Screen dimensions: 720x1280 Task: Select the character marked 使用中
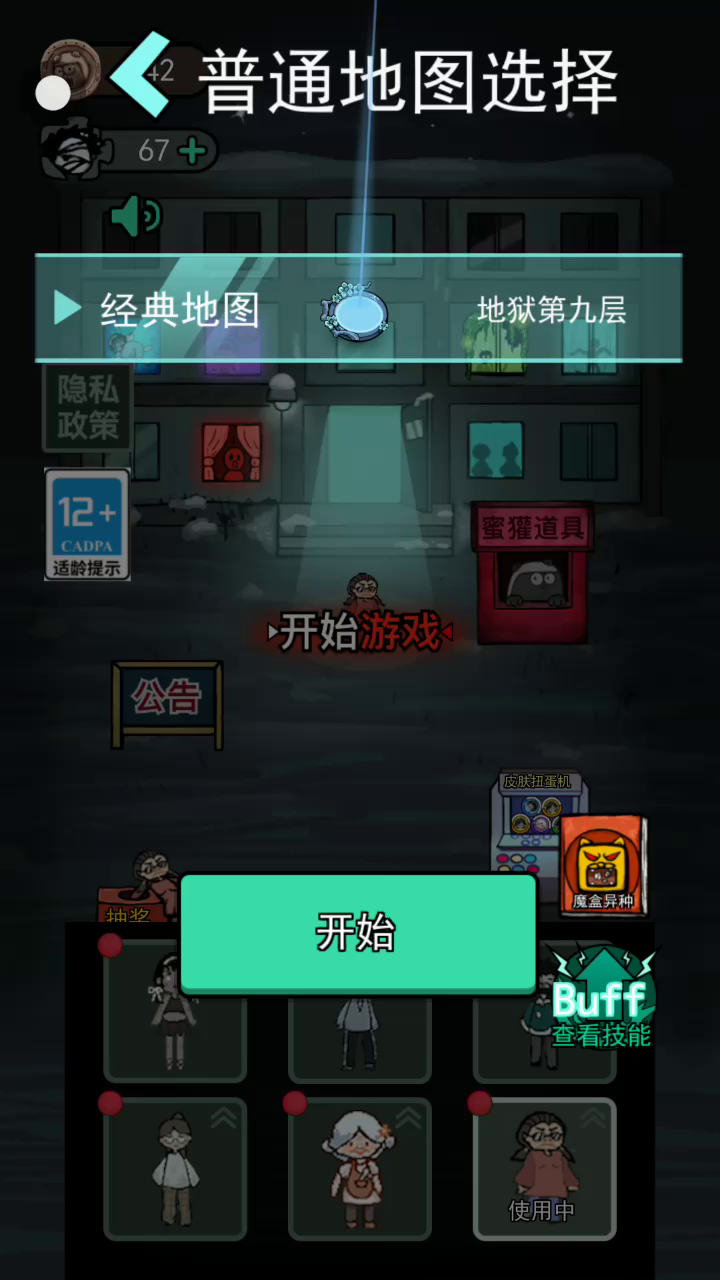[544, 1169]
